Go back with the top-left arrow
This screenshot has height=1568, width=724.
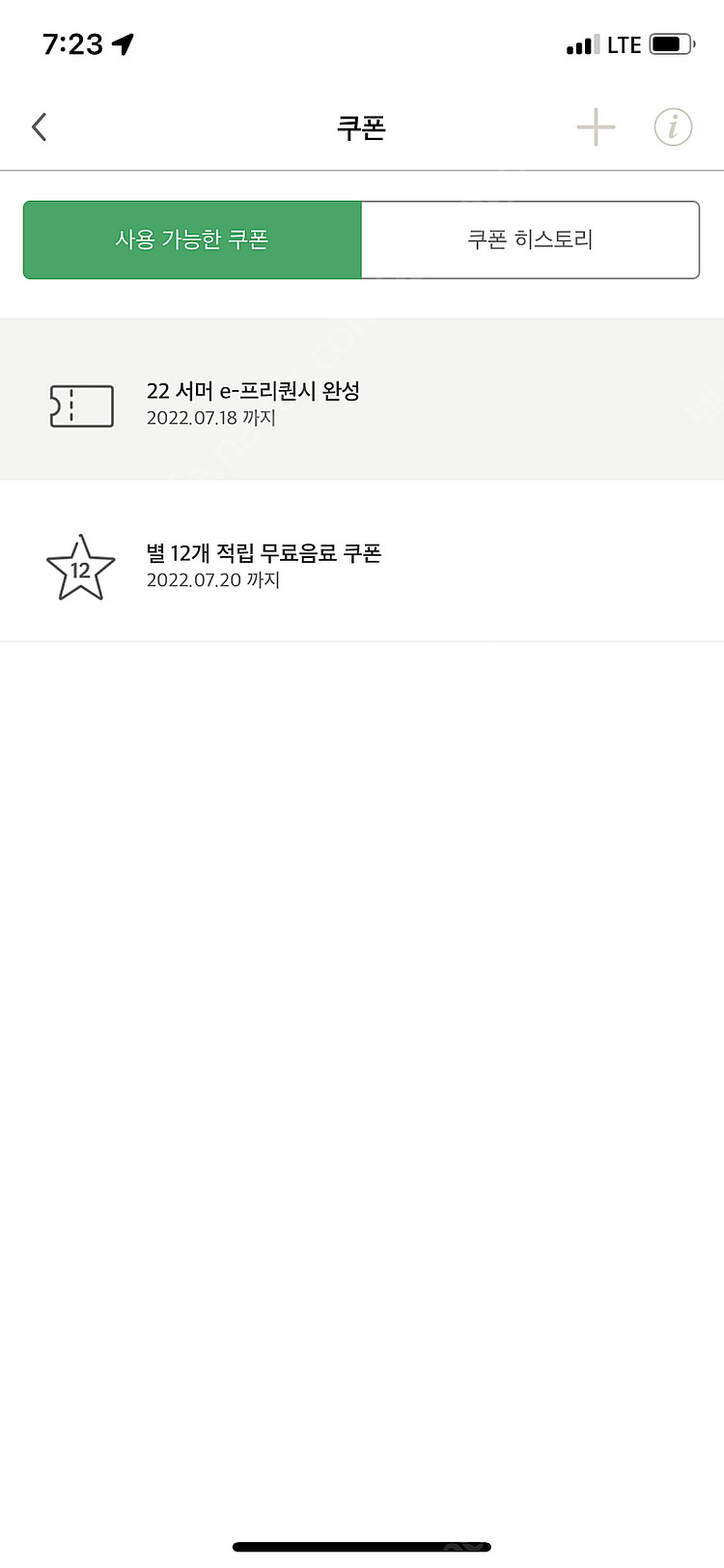click(40, 126)
